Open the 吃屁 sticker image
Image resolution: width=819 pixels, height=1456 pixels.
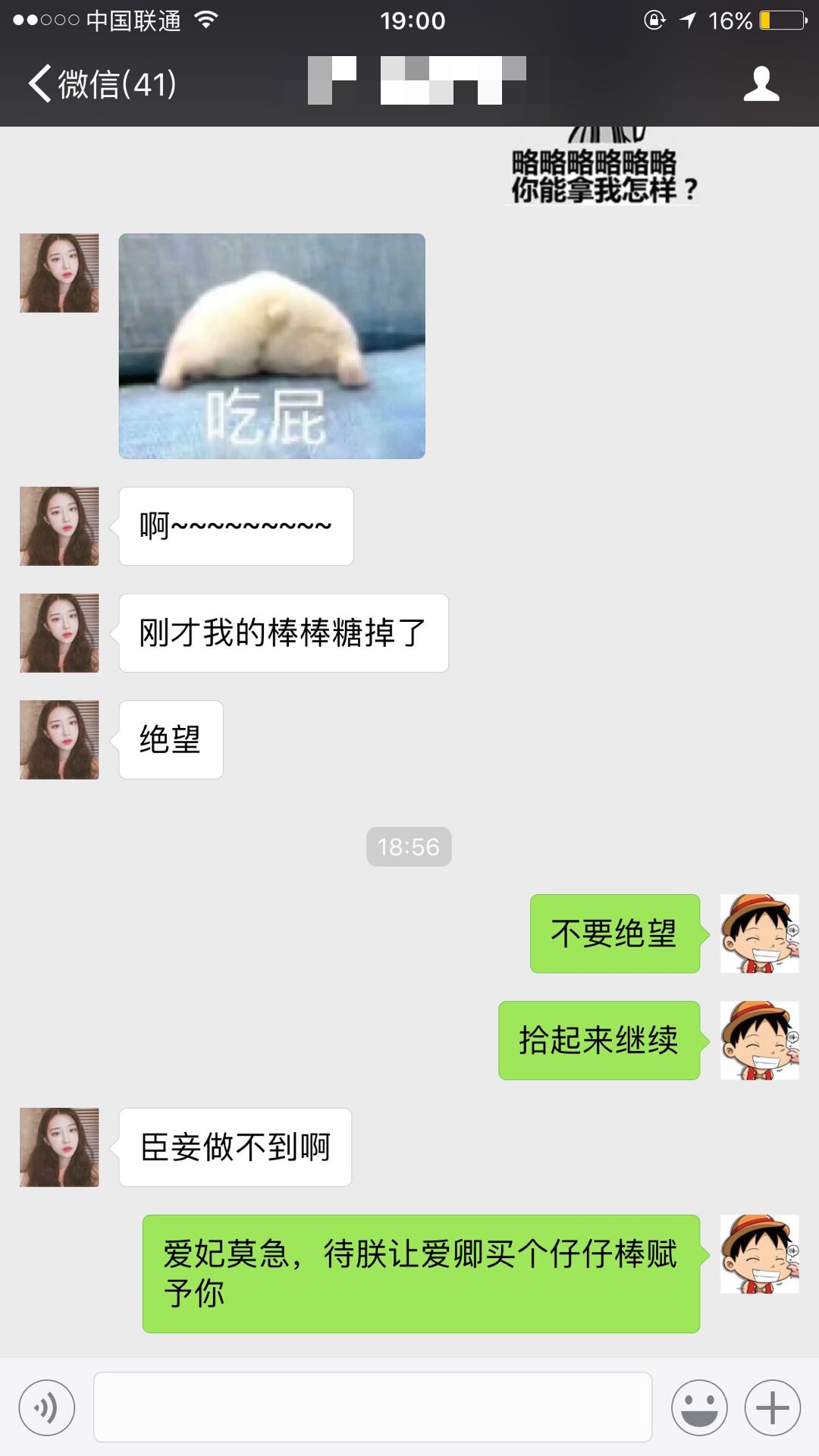click(x=271, y=346)
